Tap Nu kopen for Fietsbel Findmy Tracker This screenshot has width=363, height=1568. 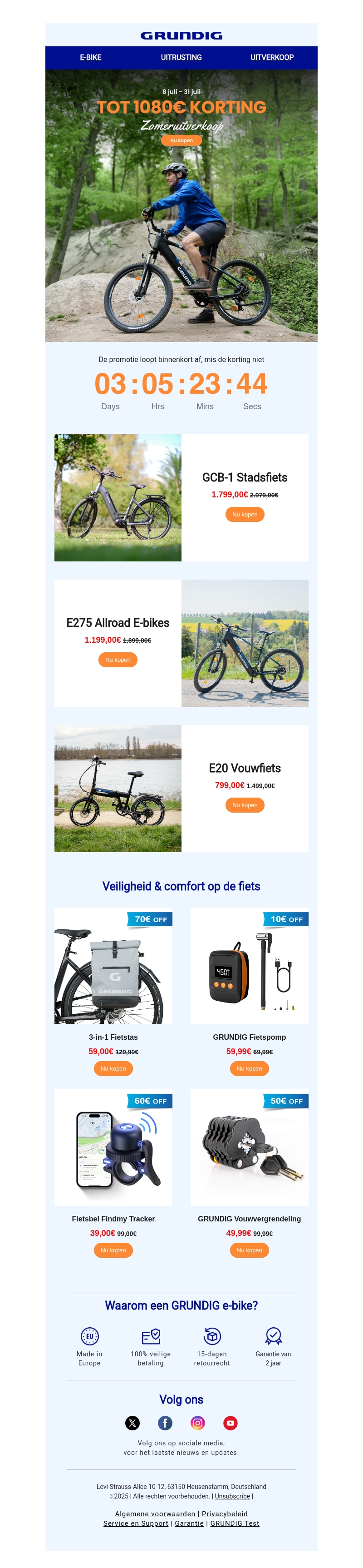113,1250
